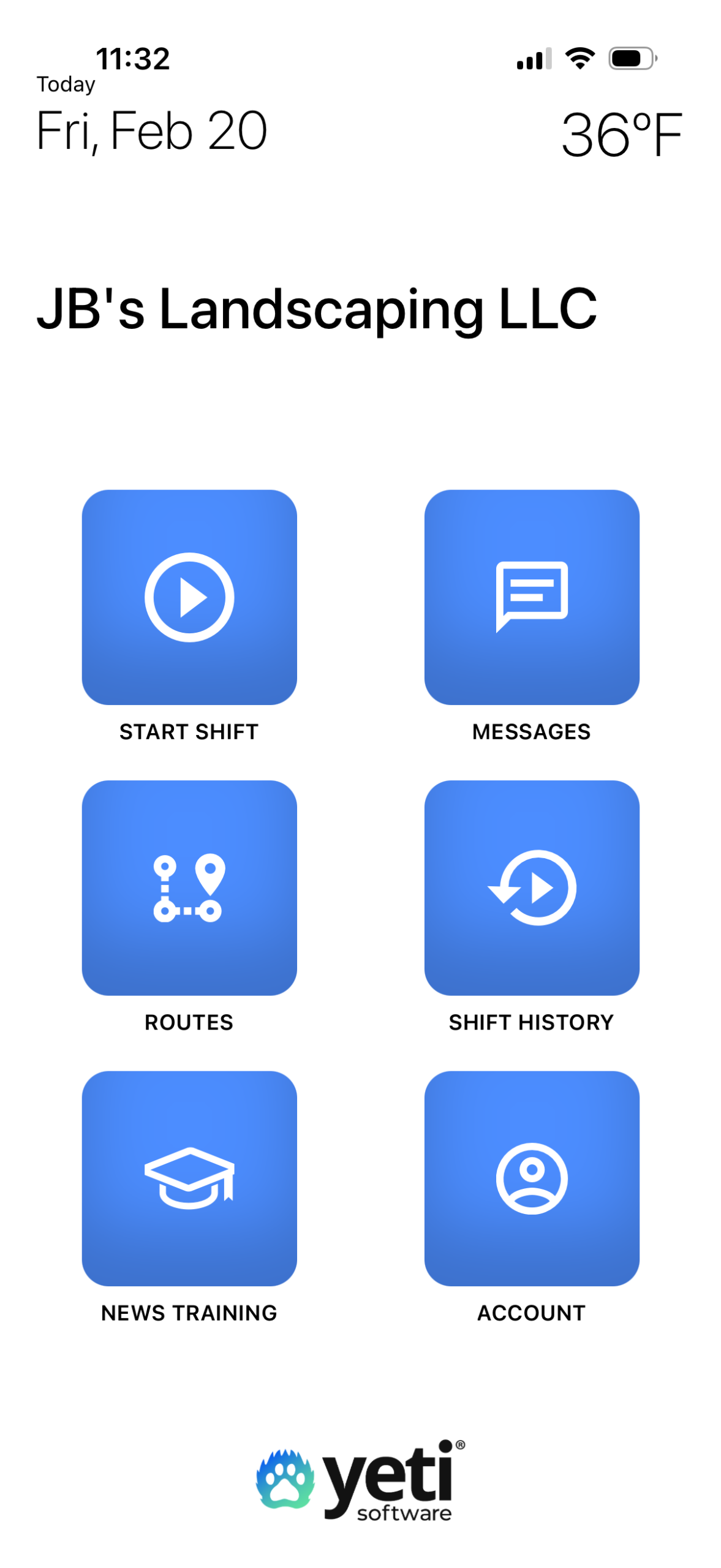The width and height of the screenshot is (721, 1568).
Task: Start a new shift
Action: click(x=189, y=596)
